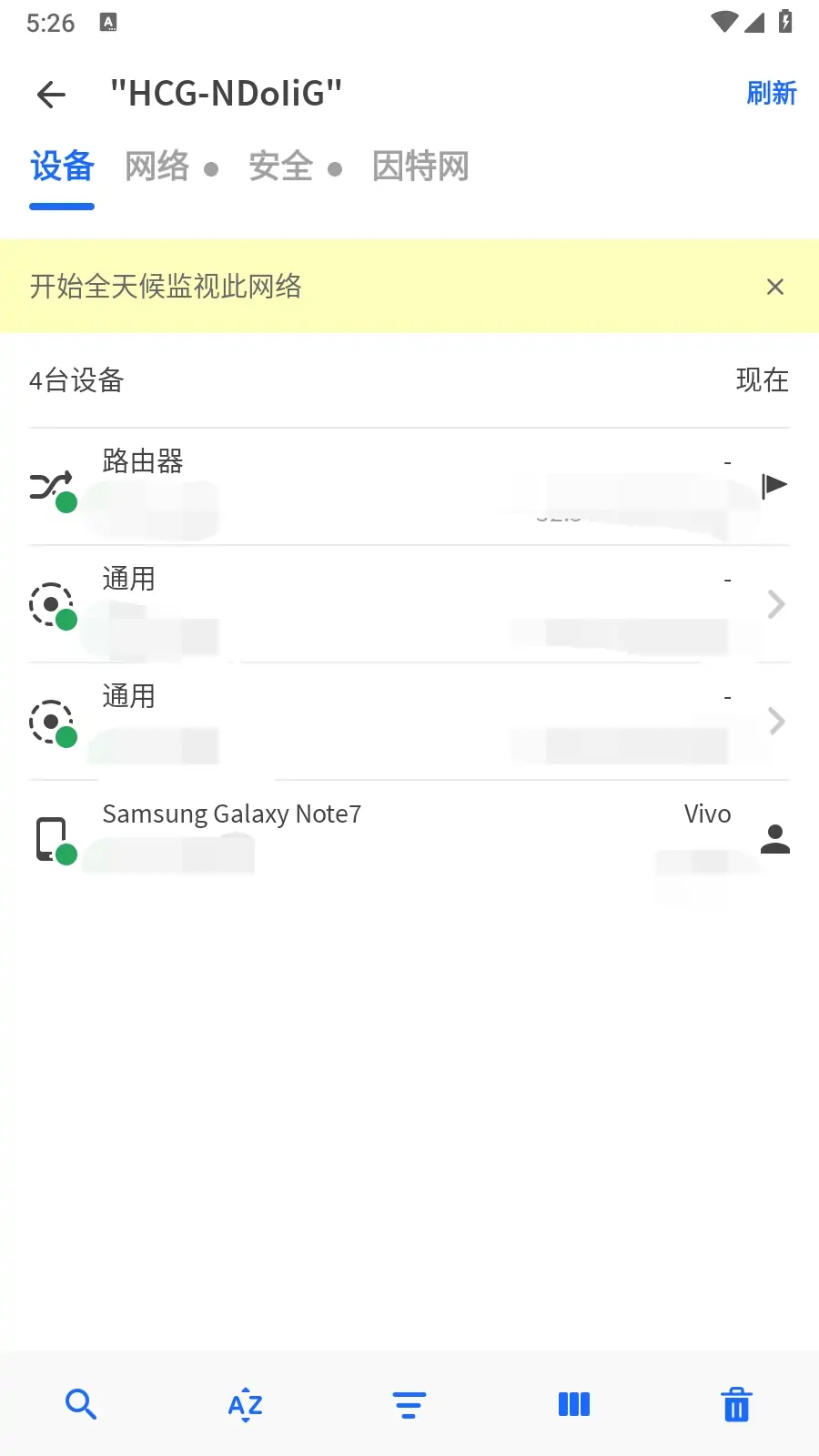Dismiss the yellow monitoring banner
Screen dimensions: 819x1456
click(x=774, y=287)
